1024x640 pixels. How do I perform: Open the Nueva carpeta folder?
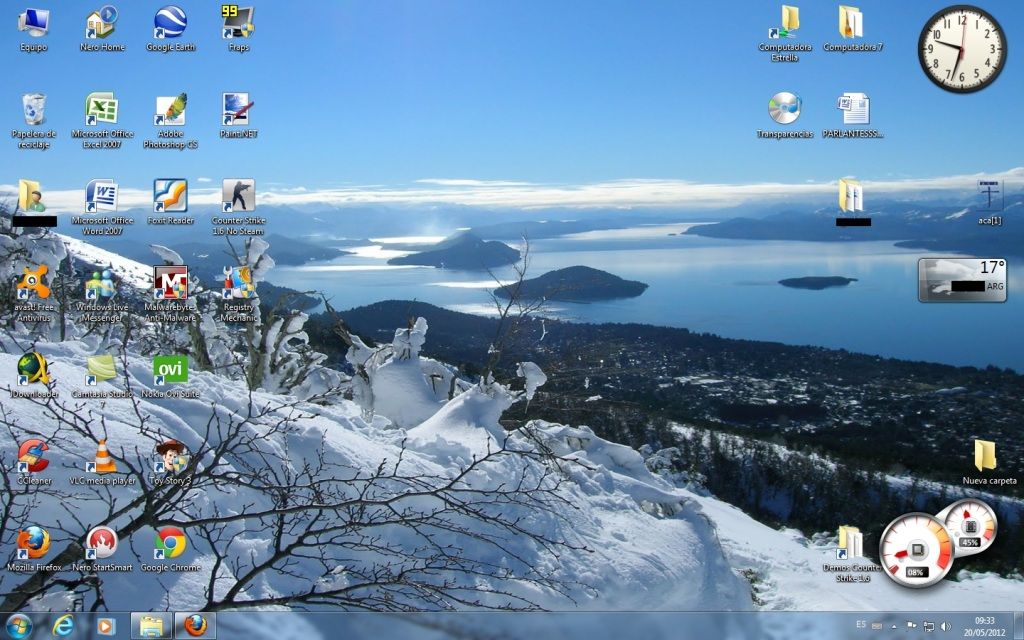985,456
